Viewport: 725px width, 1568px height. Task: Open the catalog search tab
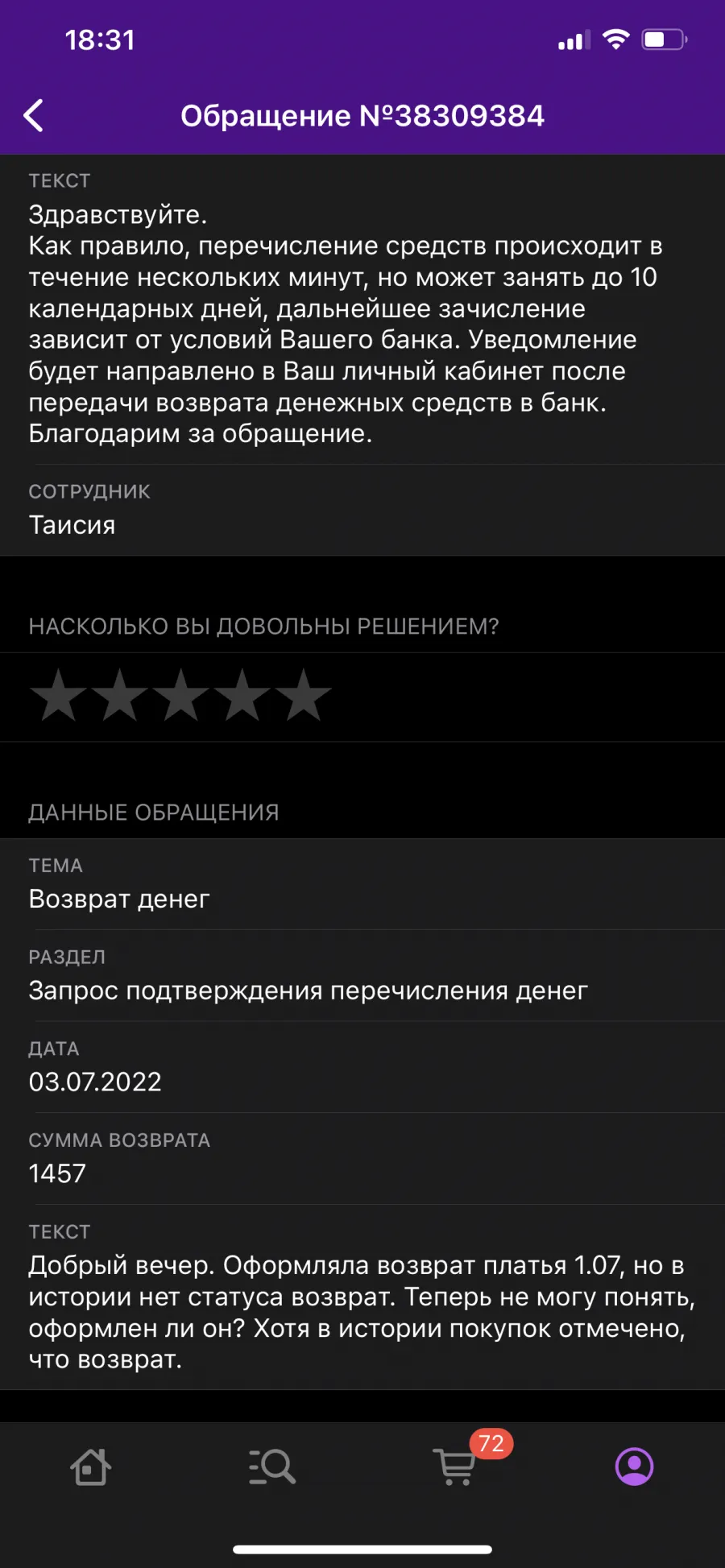pyautogui.click(x=272, y=1467)
